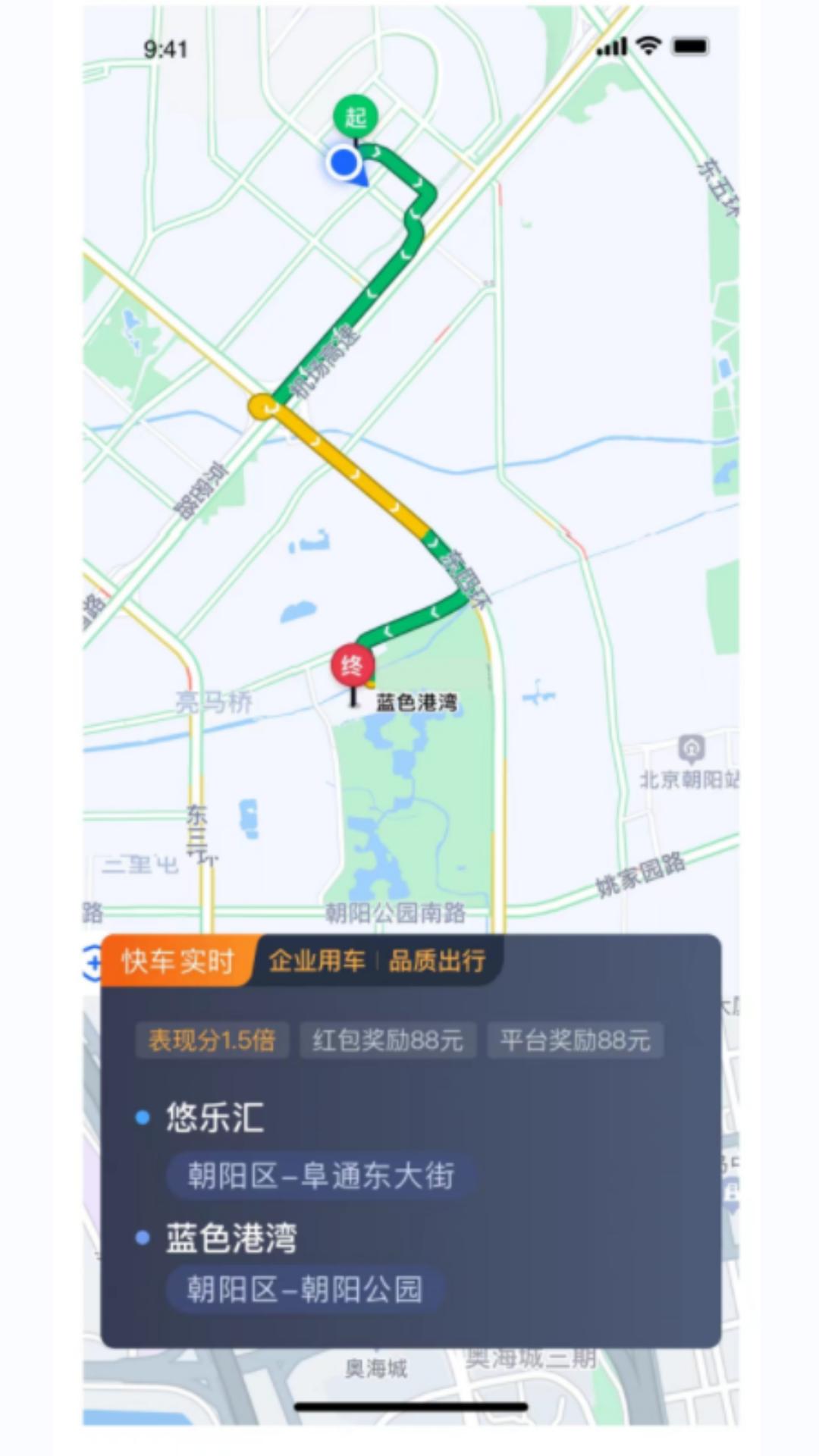Toggle the 表现分1.5倍 bonus tag
The height and width of the screenshot is (1456, 819).
(212, 1040)
